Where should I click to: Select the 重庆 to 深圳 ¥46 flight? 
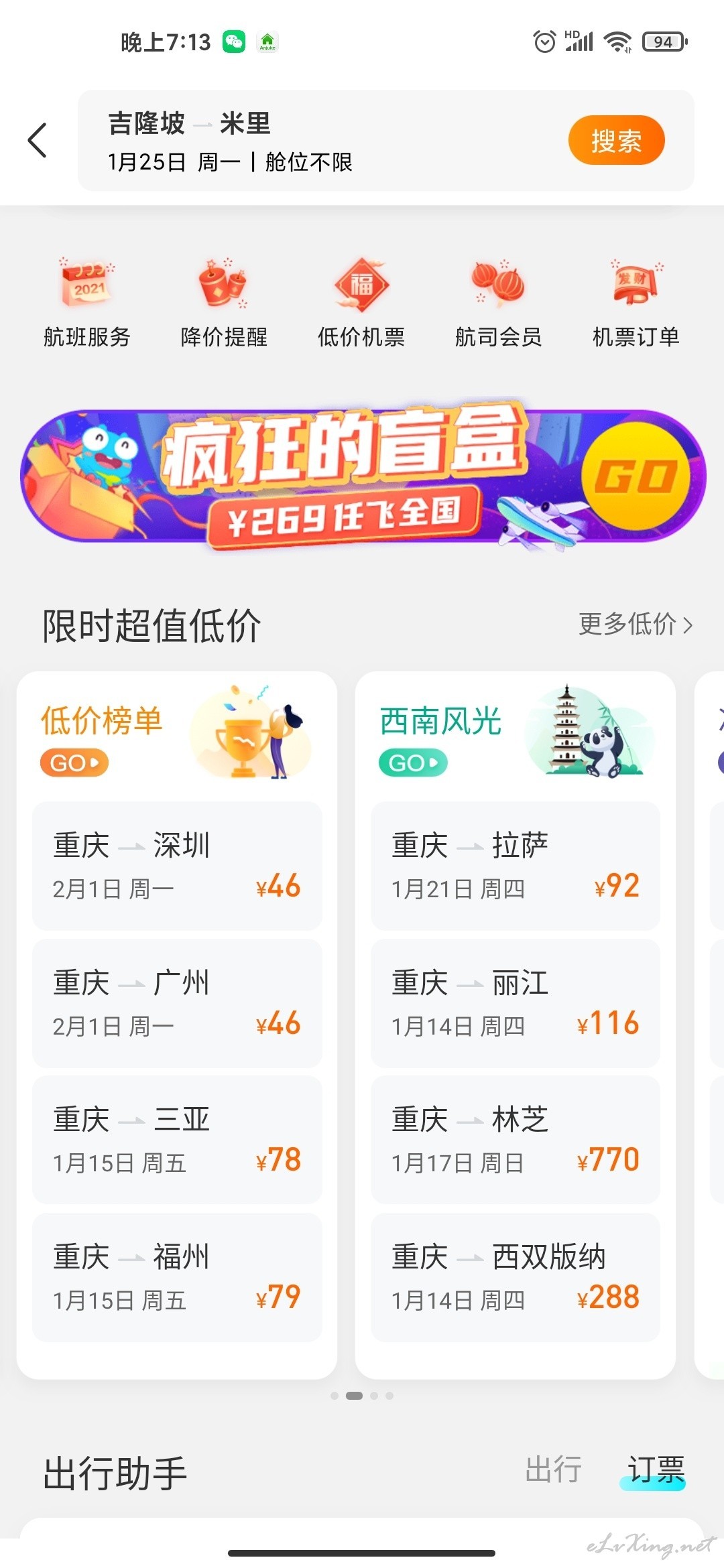pos(177,865)
